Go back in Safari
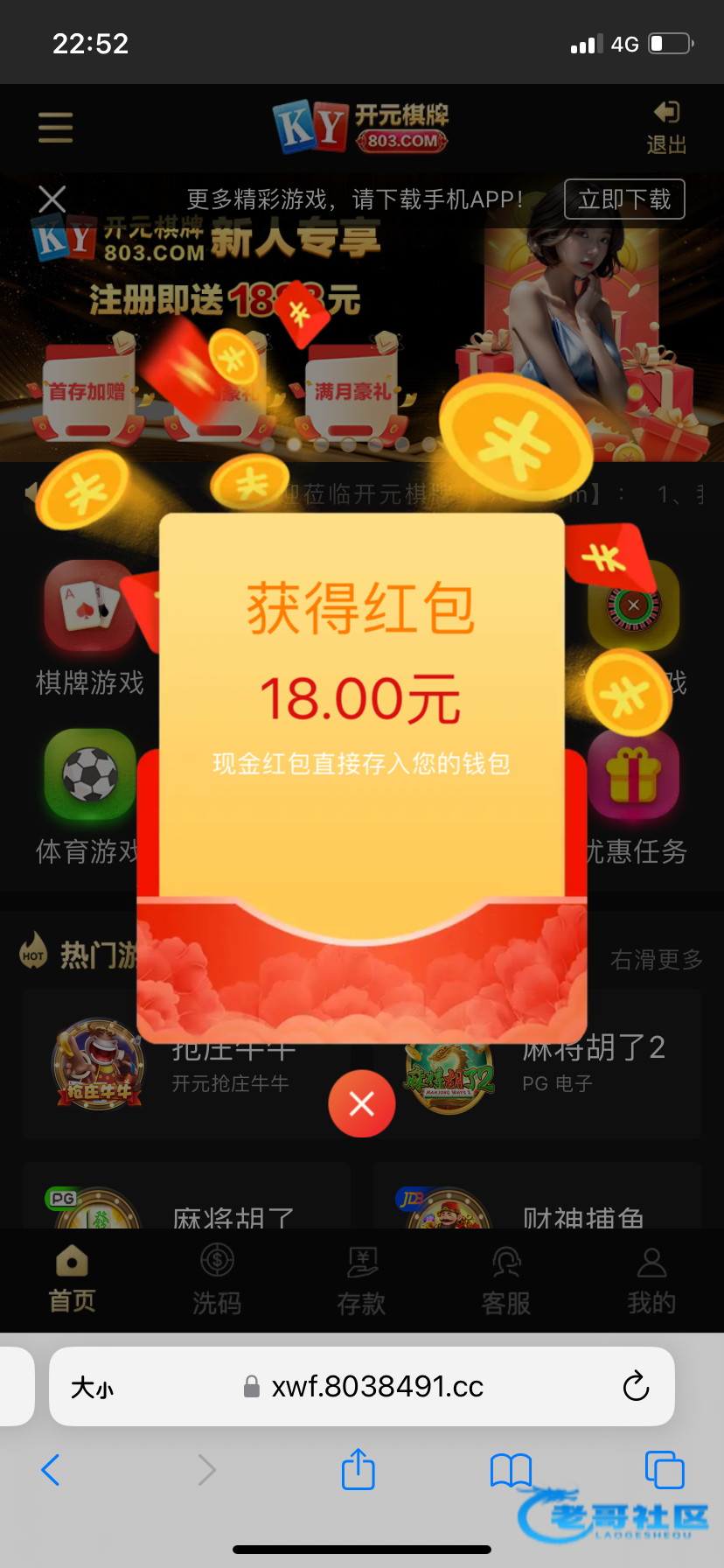The height and width of the screenshot is (1568, 724). [52, 1470]
